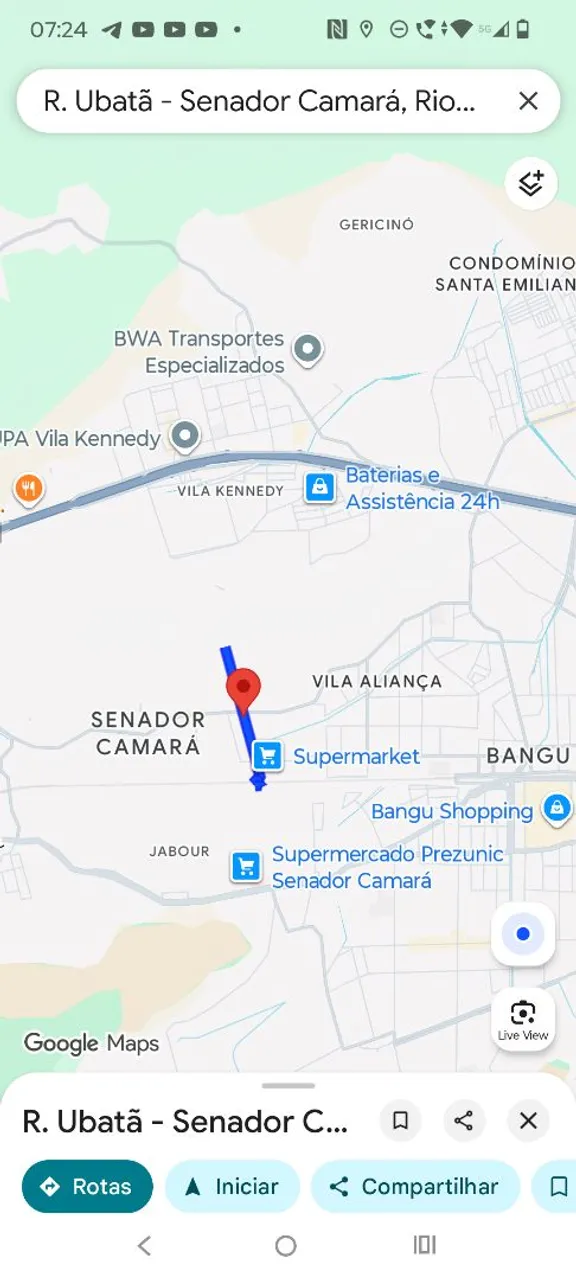Tap the Compartilhar chip

click(415, 1187)
